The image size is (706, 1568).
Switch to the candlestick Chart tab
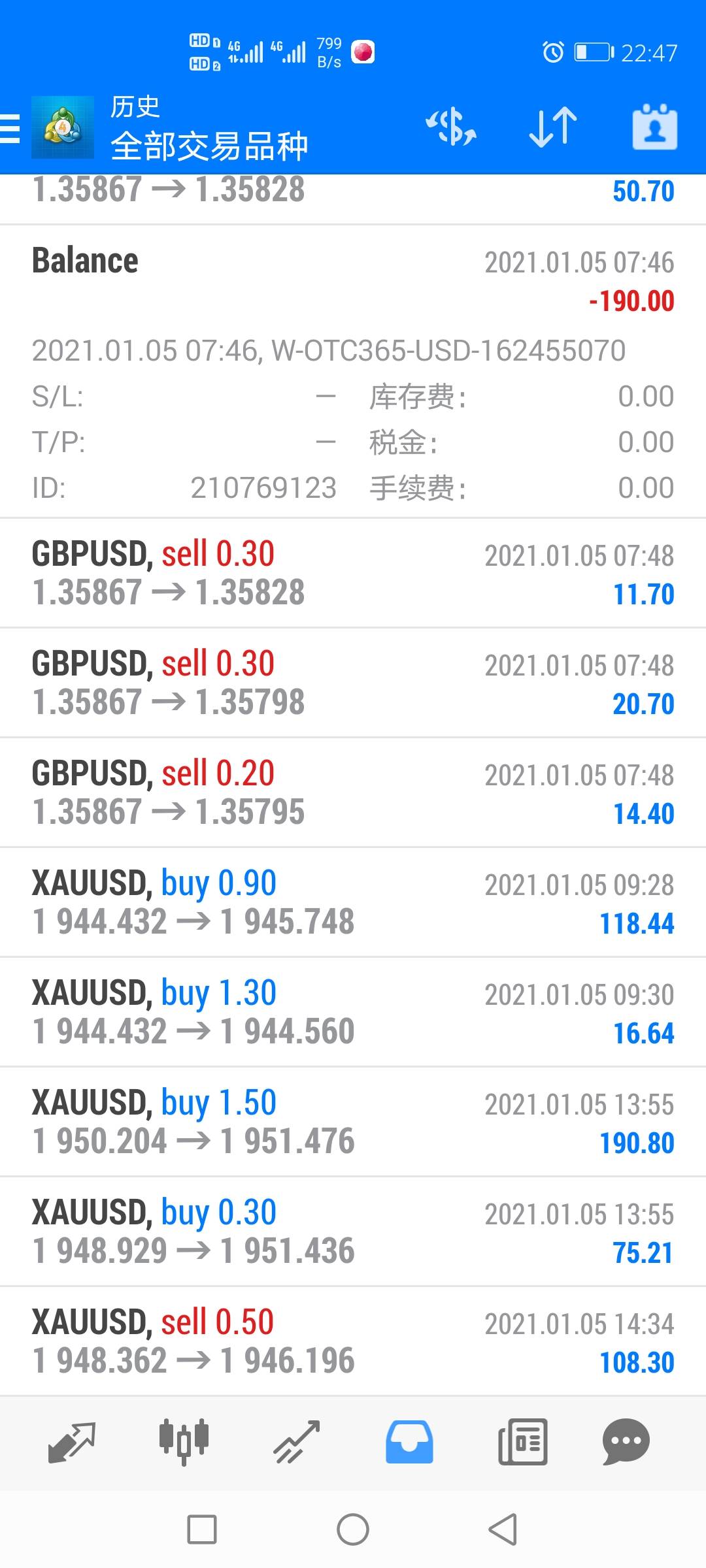184,1442
